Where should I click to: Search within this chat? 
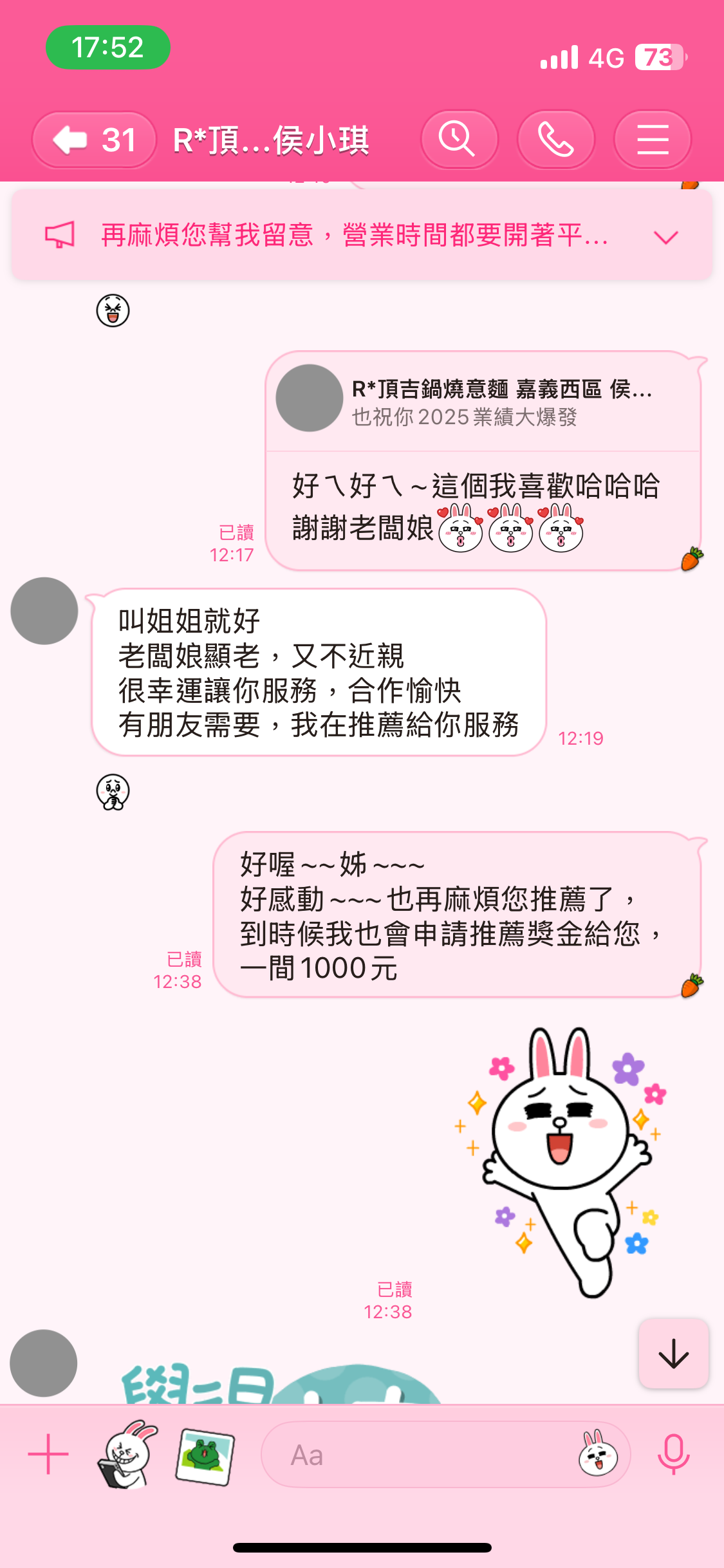458,140
